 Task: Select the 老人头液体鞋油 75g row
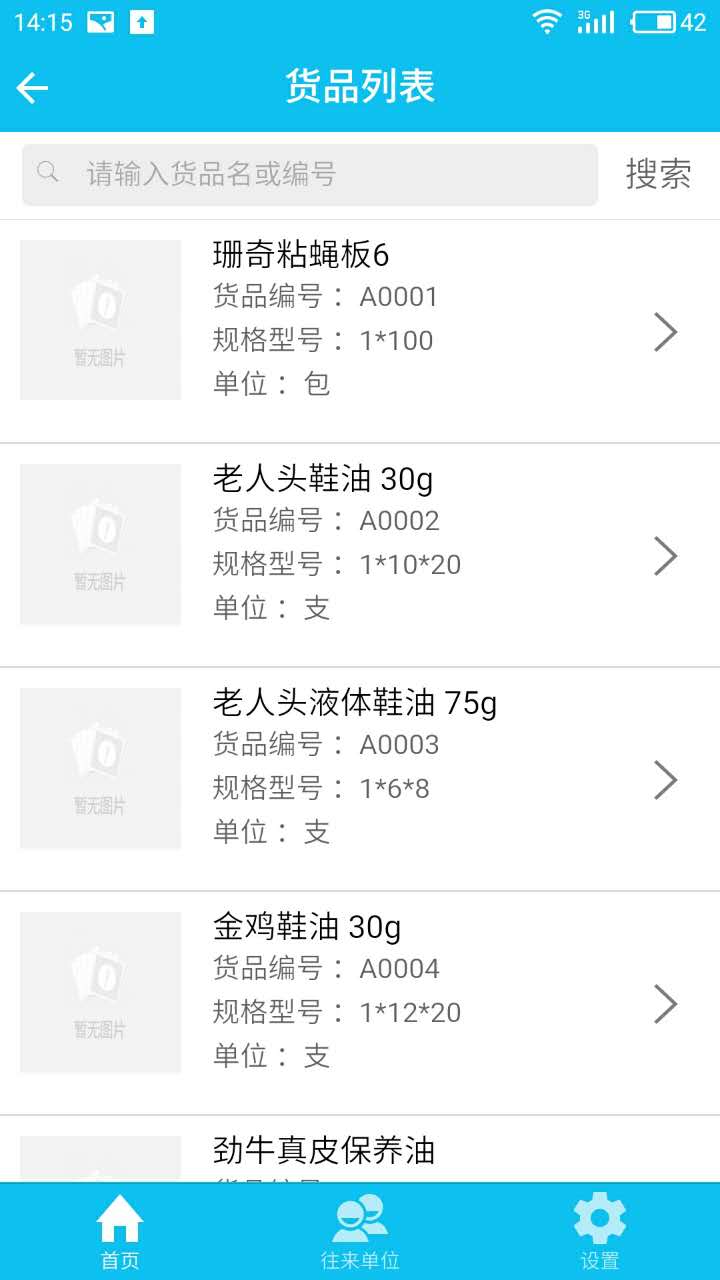(360, 780)
